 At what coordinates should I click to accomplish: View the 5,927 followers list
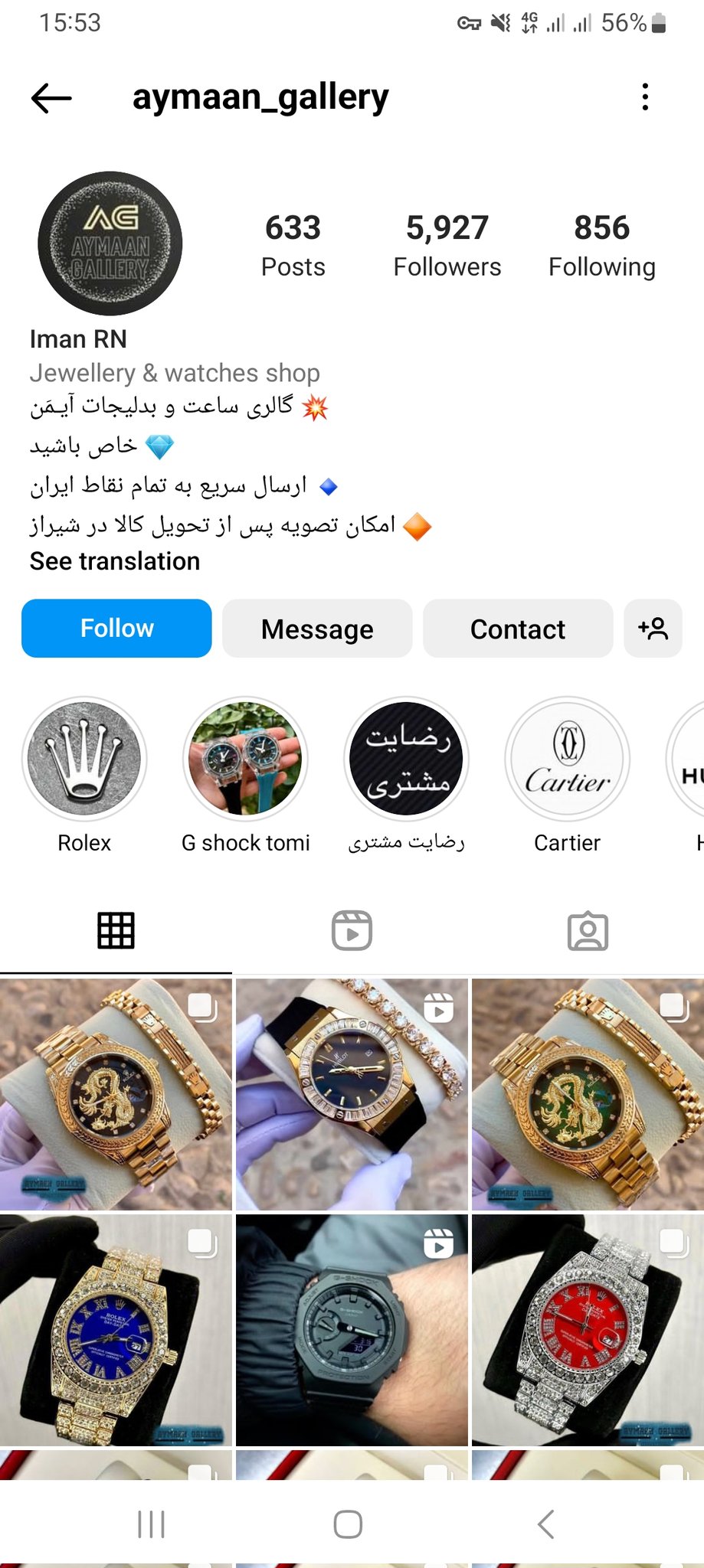pyautogui.click(x=447, y=245)
